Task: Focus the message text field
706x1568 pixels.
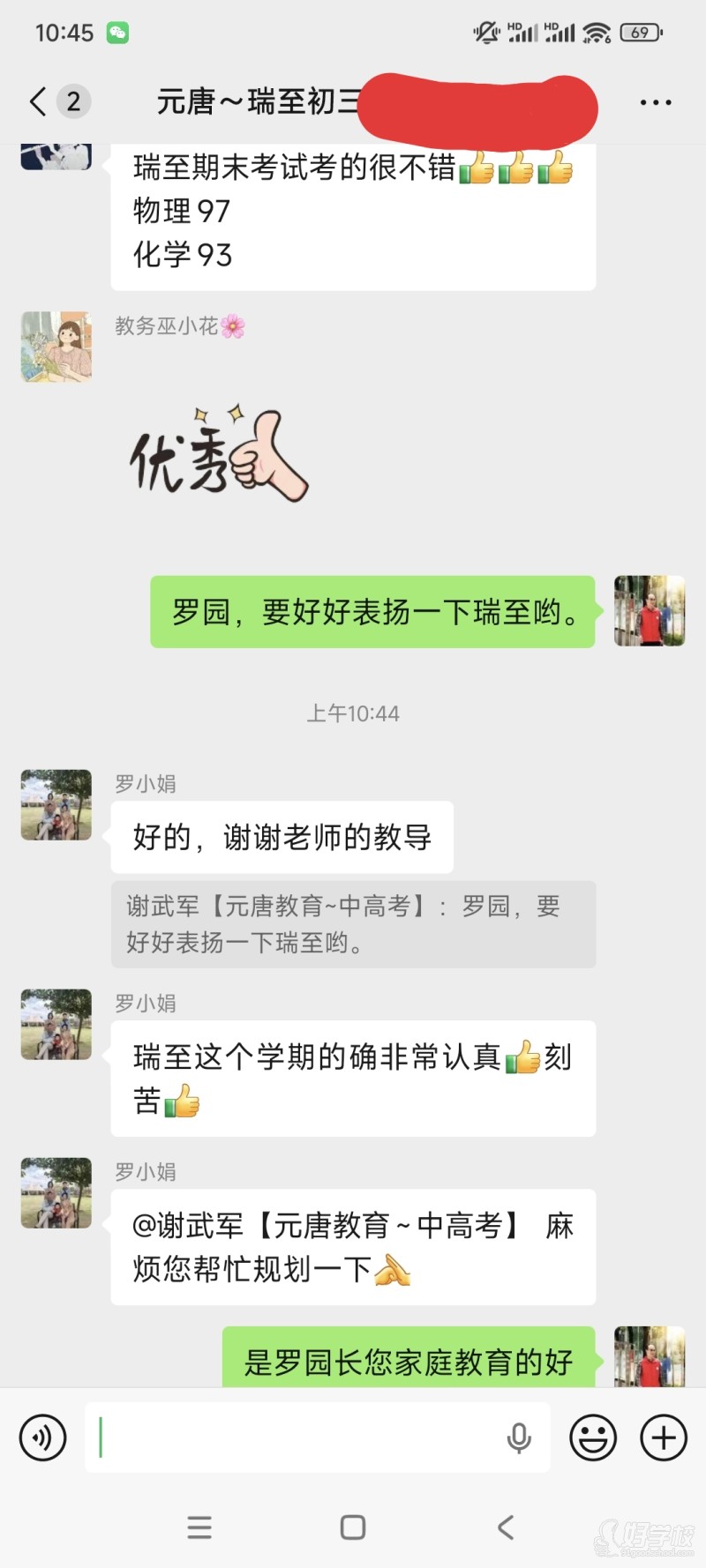Action: point(291,1438)
